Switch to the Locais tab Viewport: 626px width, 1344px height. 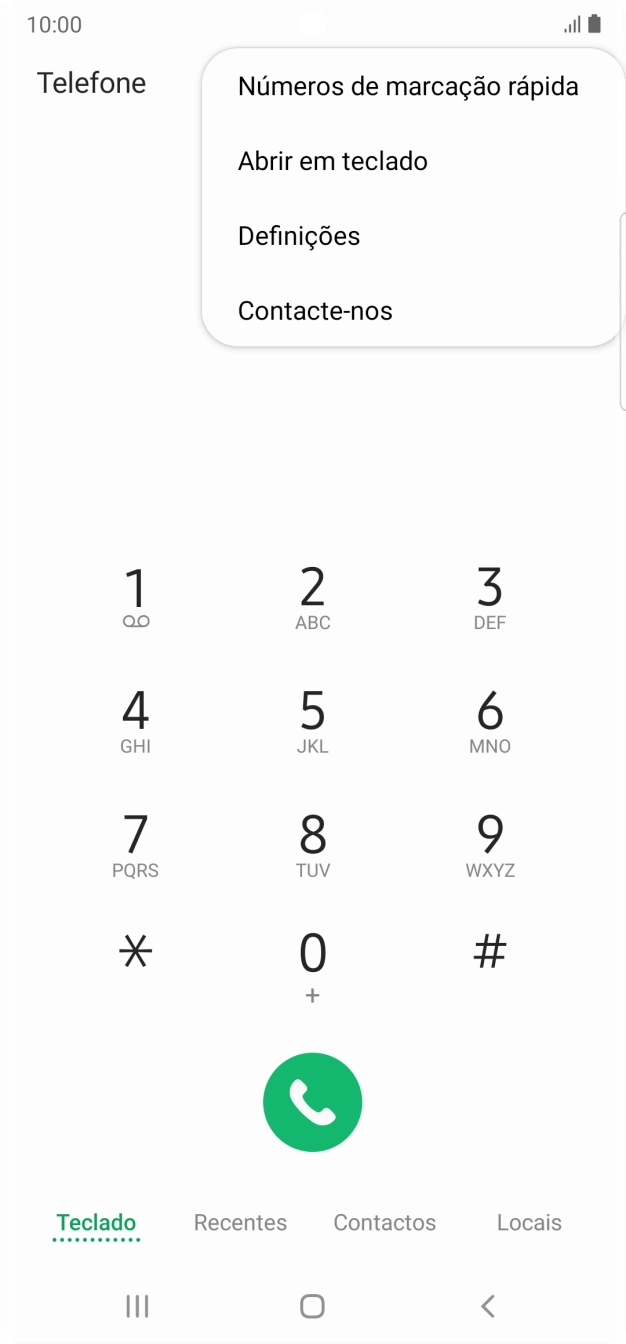click(x=529, y=1222)
